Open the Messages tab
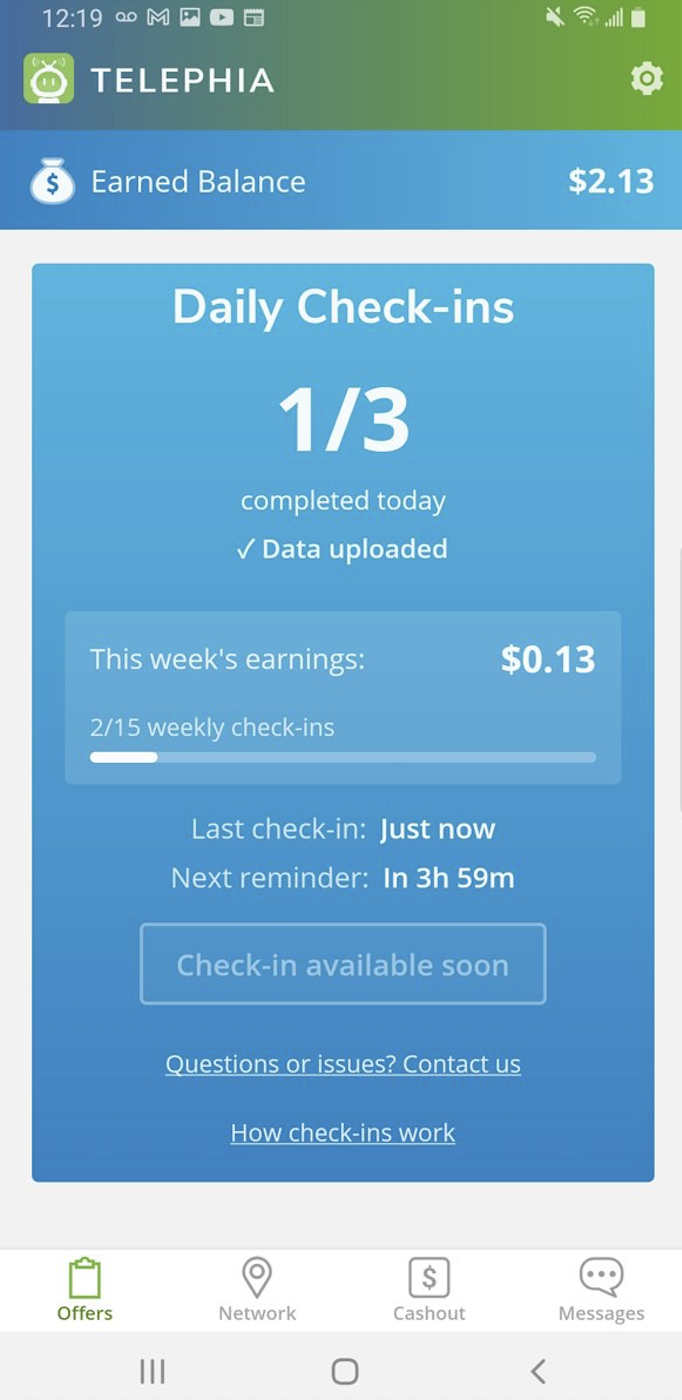 [601, 1290]
